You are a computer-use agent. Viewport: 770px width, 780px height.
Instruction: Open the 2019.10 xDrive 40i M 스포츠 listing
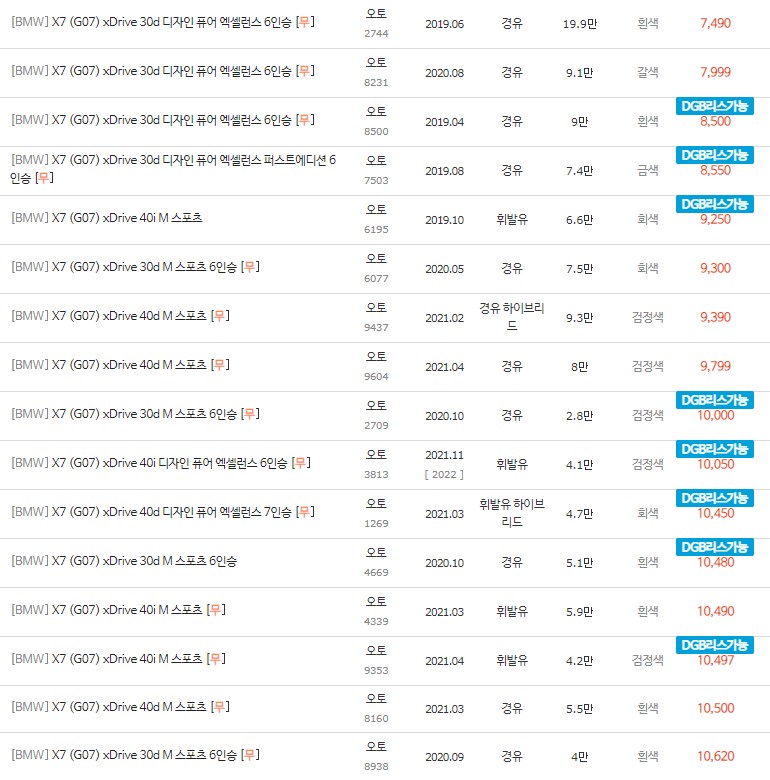point(130,217)
